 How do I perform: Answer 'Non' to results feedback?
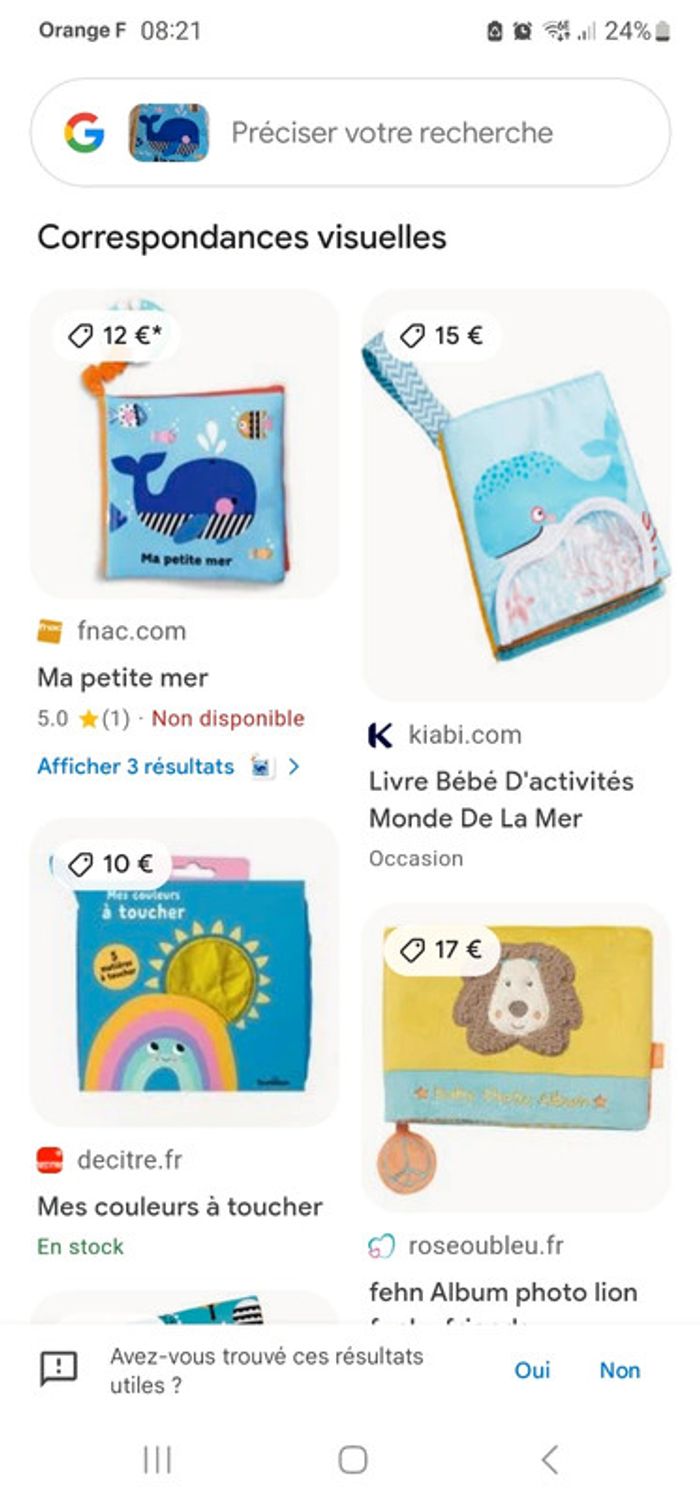[620, 1370]
